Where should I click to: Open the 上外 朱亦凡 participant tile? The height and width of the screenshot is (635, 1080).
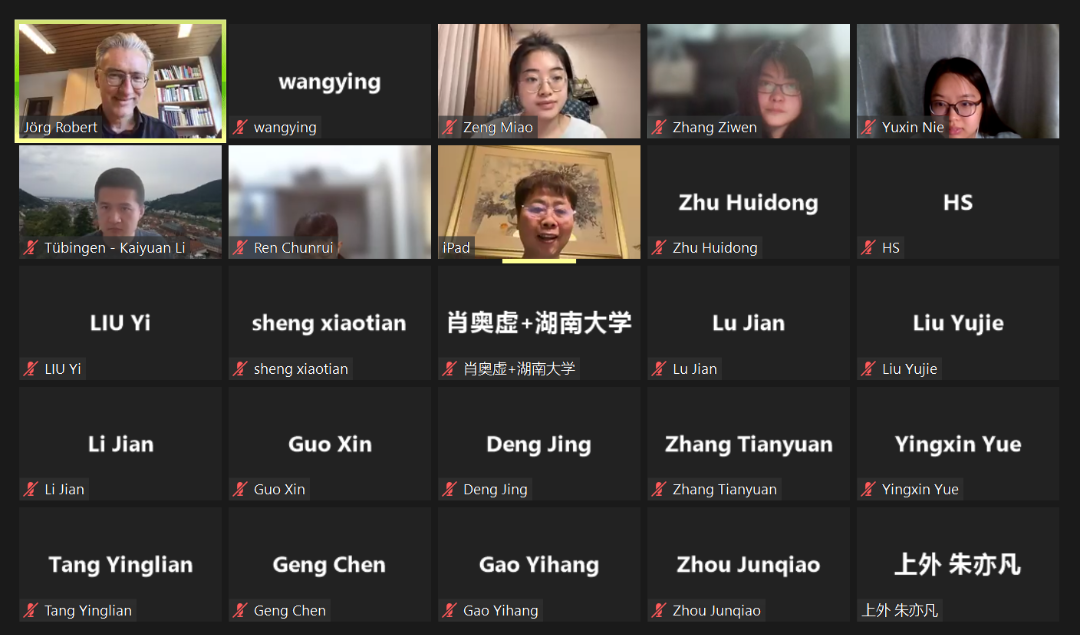coord(957,565)
